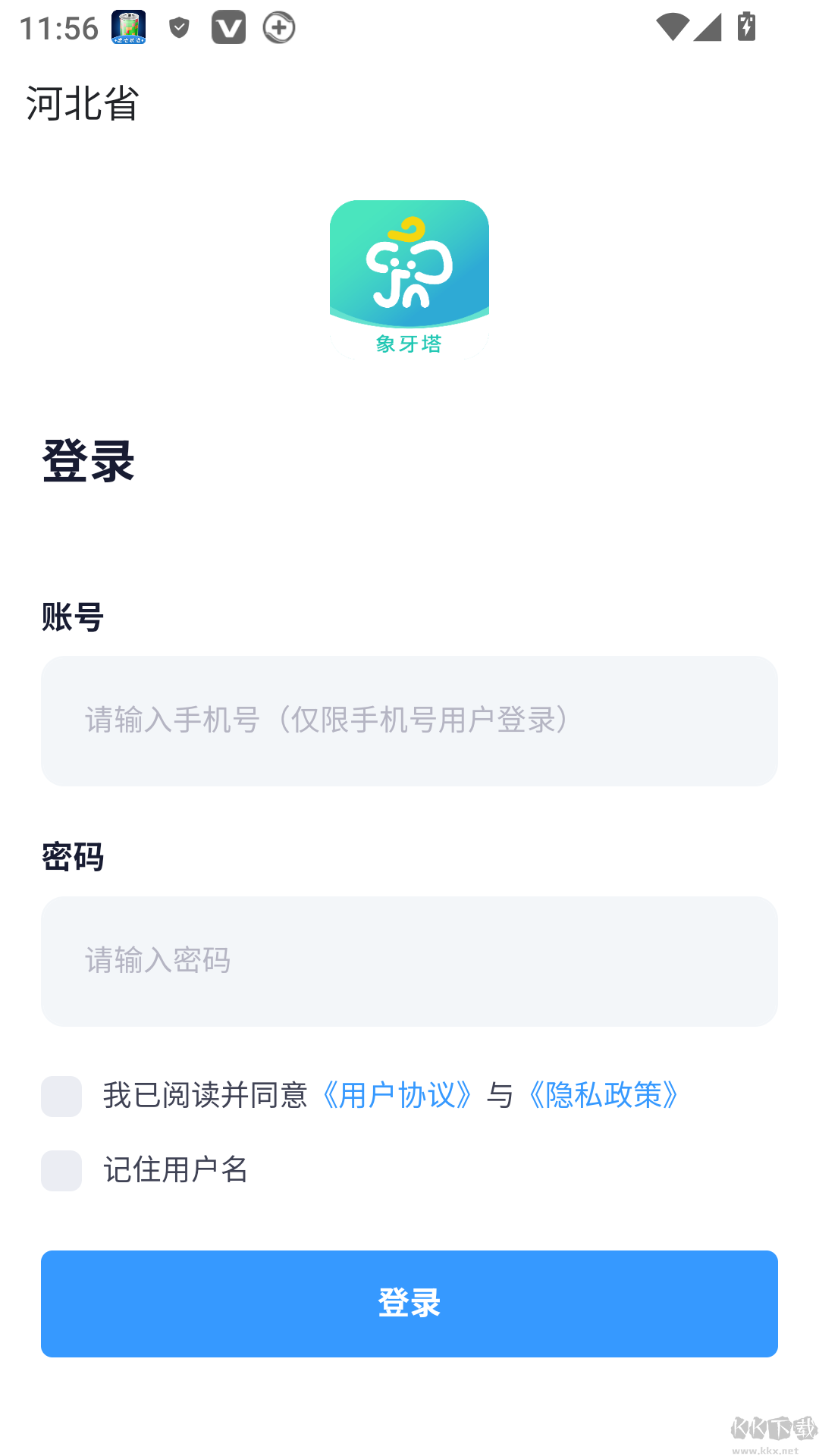Image resolution: width=819 pixels, height=1456 pixels.
Task: Click the 请输入手机号 phone number field
Action: pos(409,720)
